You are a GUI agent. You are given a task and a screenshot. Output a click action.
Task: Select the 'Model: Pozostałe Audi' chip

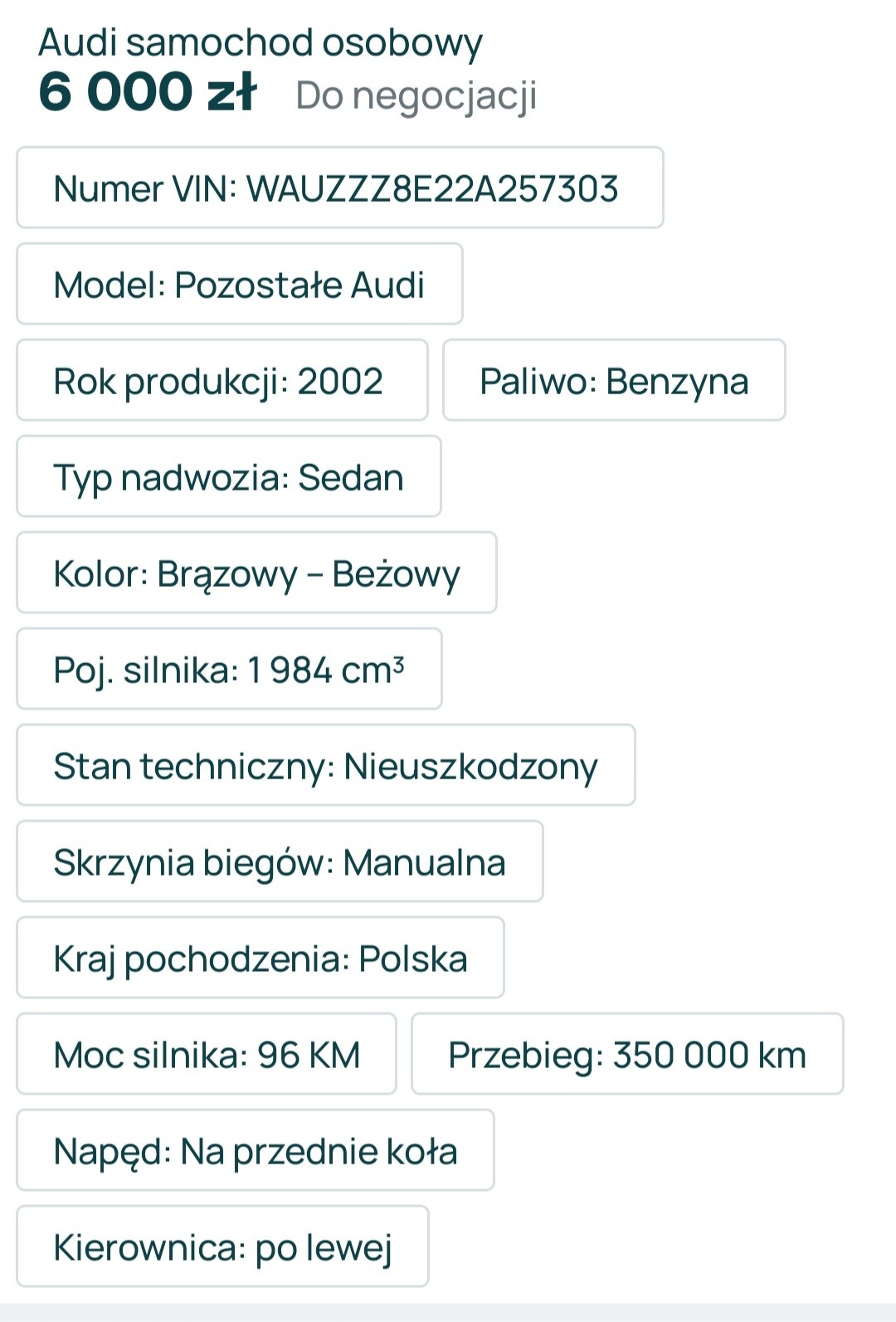[x=236, y=284]
